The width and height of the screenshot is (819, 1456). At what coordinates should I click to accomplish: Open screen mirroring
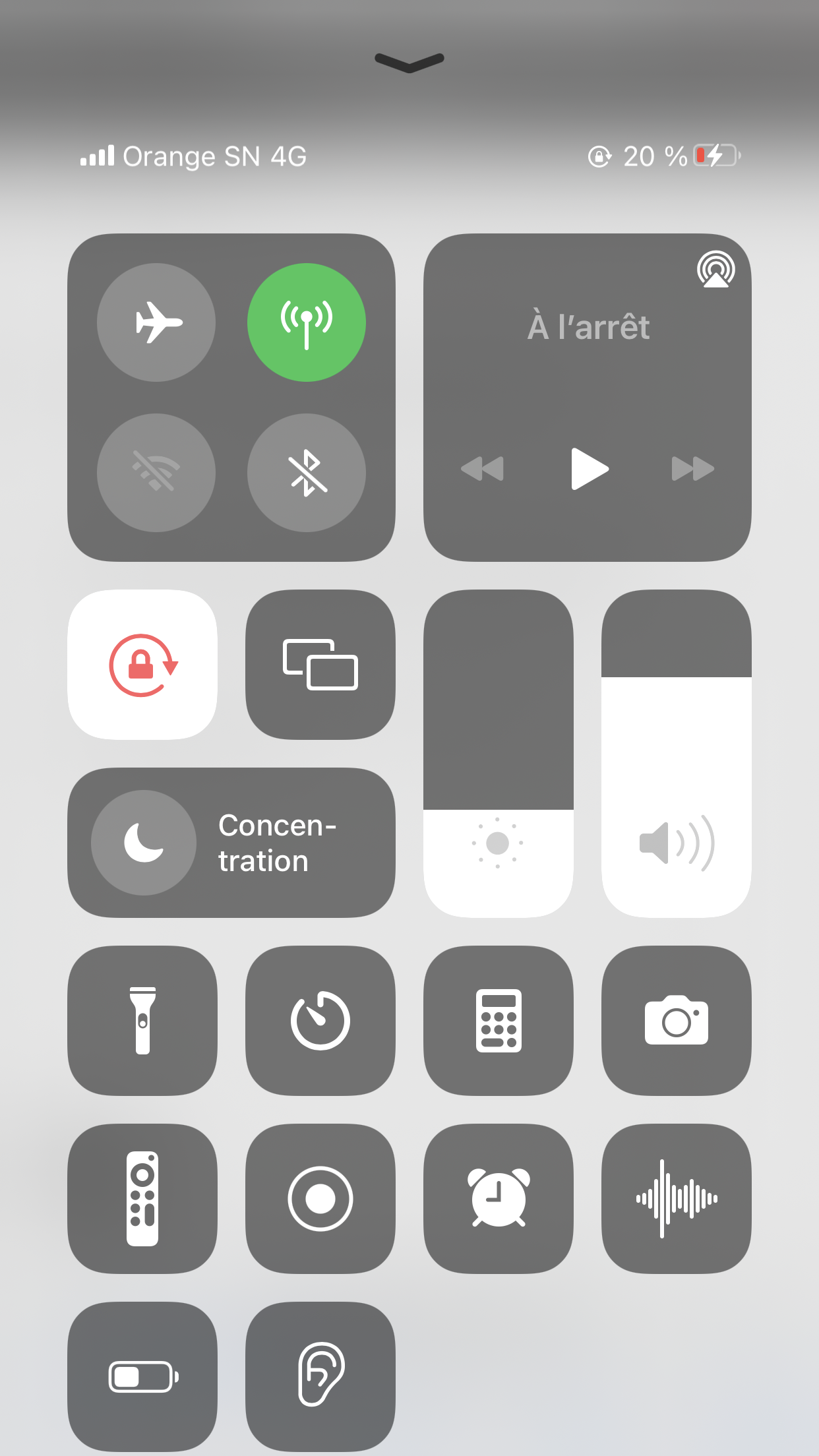[320, 665]
